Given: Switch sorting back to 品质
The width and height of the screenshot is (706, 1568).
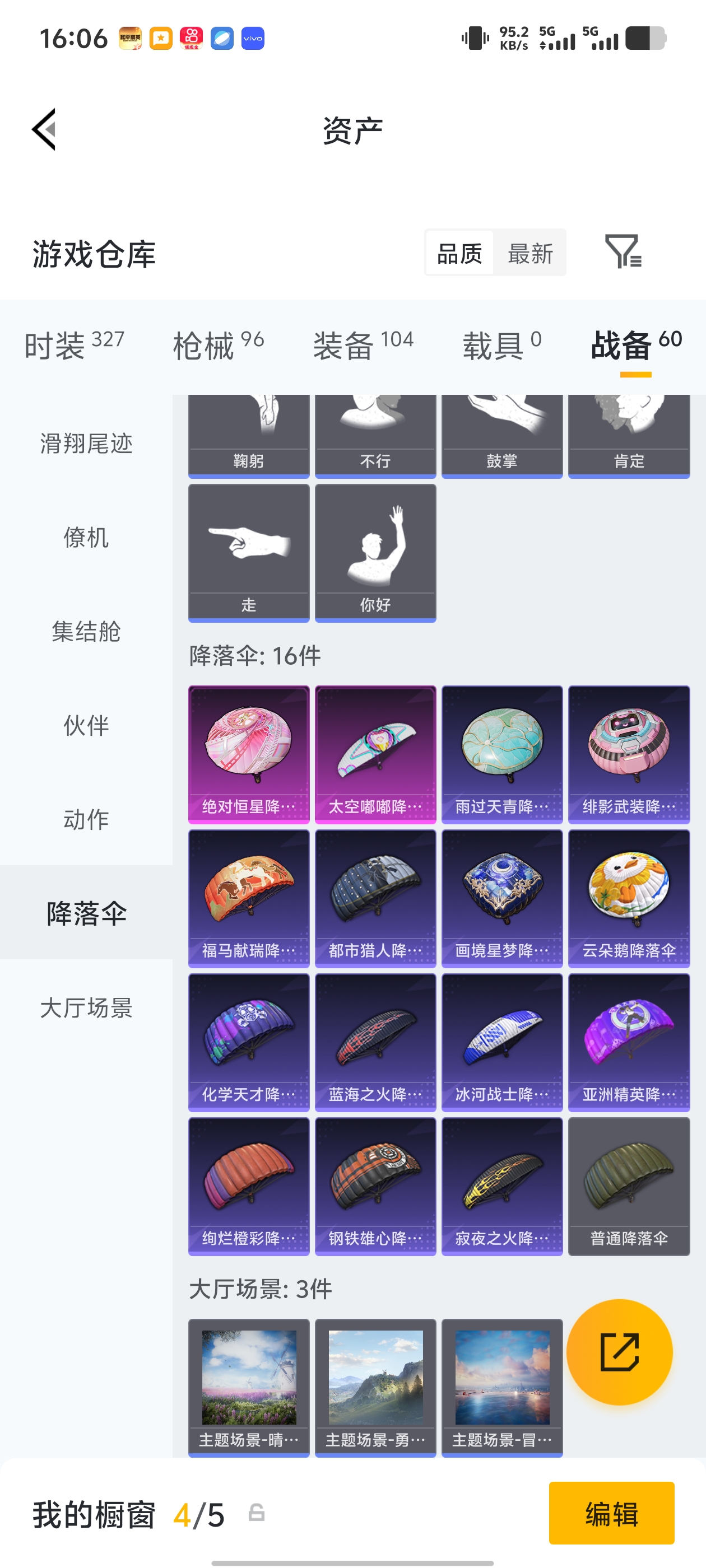Looking at the screenshot, I should tap(461, 254).
